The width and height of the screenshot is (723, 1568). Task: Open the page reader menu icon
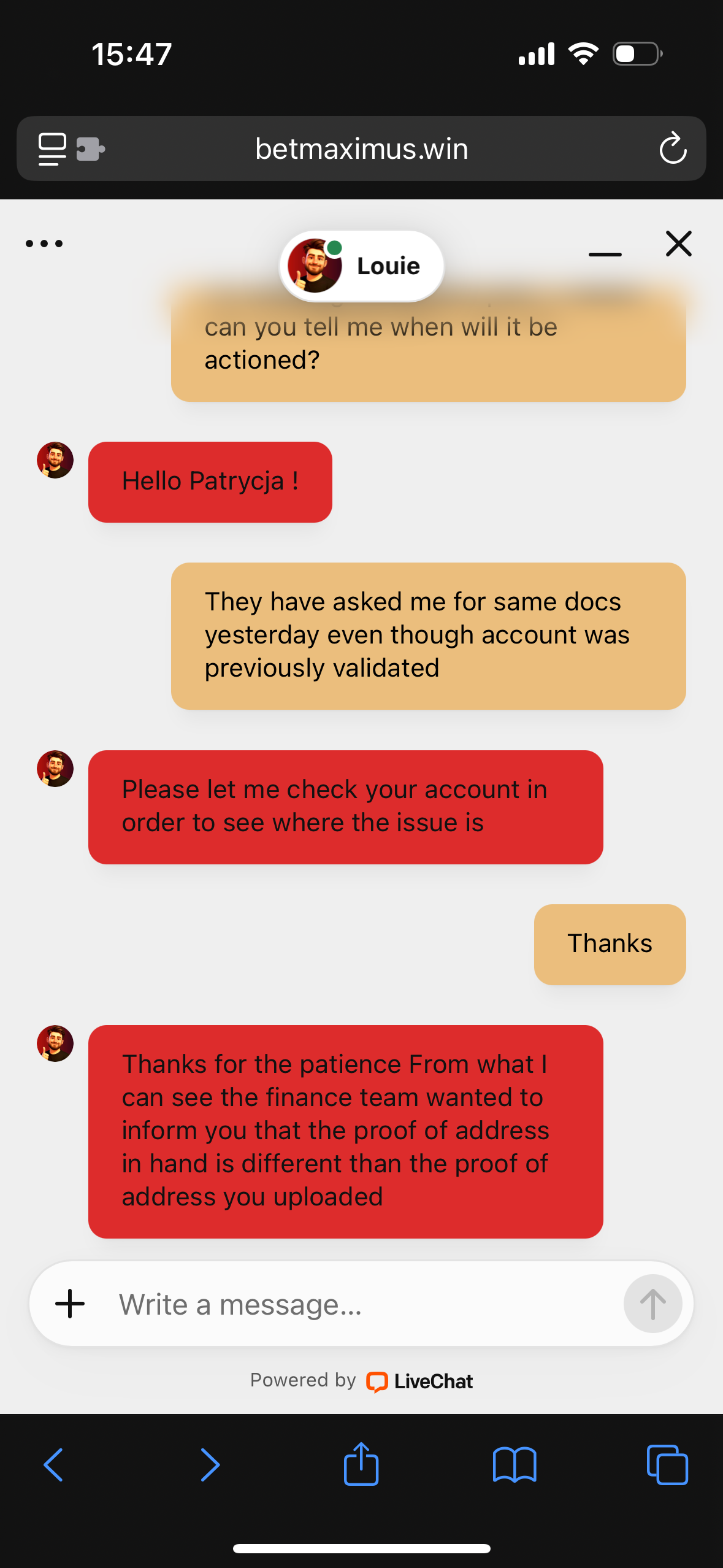pyautogui.click(x=53, y=148)
